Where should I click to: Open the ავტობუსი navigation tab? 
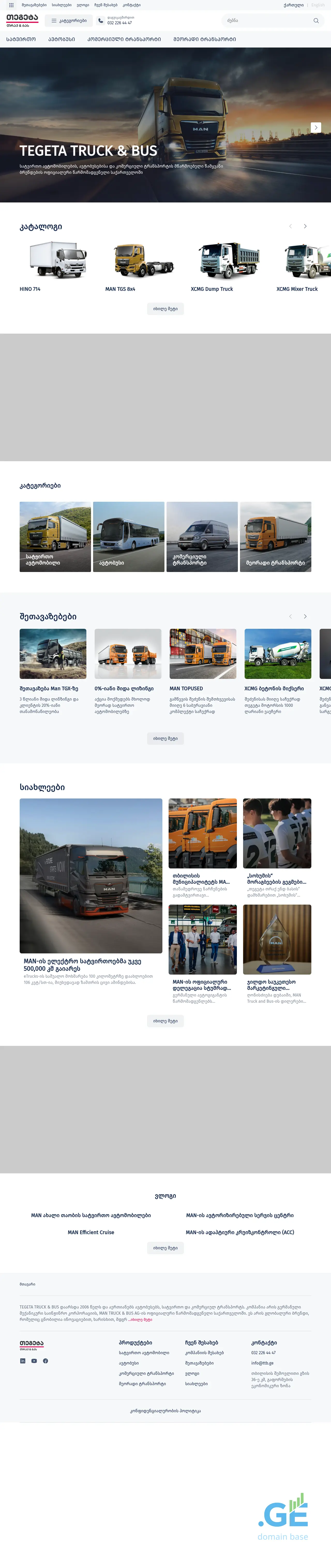(x=62, y=39)
